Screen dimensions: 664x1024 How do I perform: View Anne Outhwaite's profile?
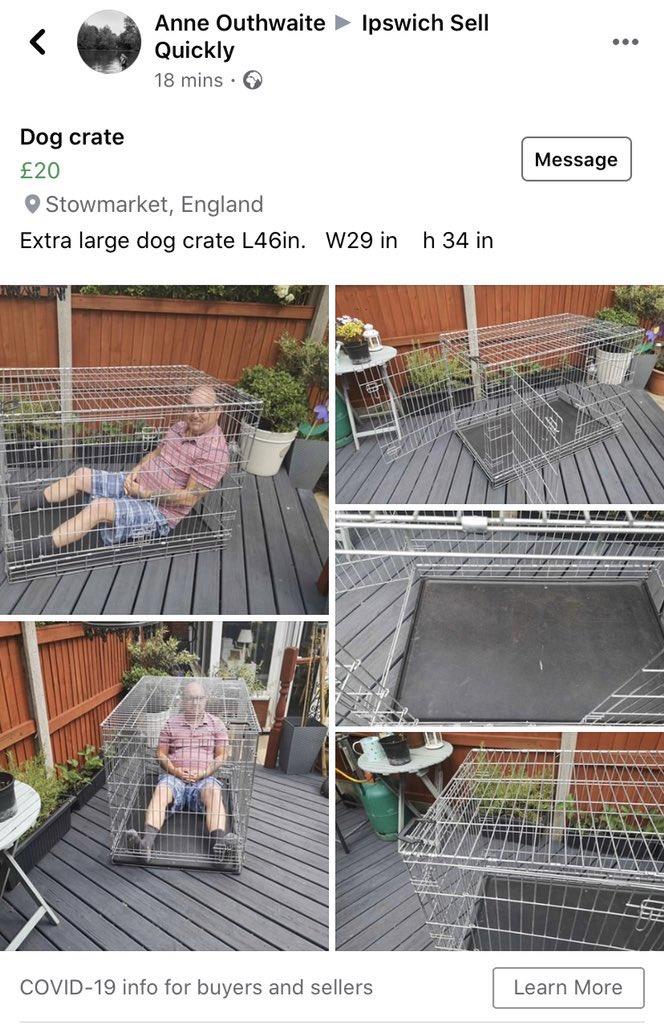pyautogui.click(x=240, y=23)
